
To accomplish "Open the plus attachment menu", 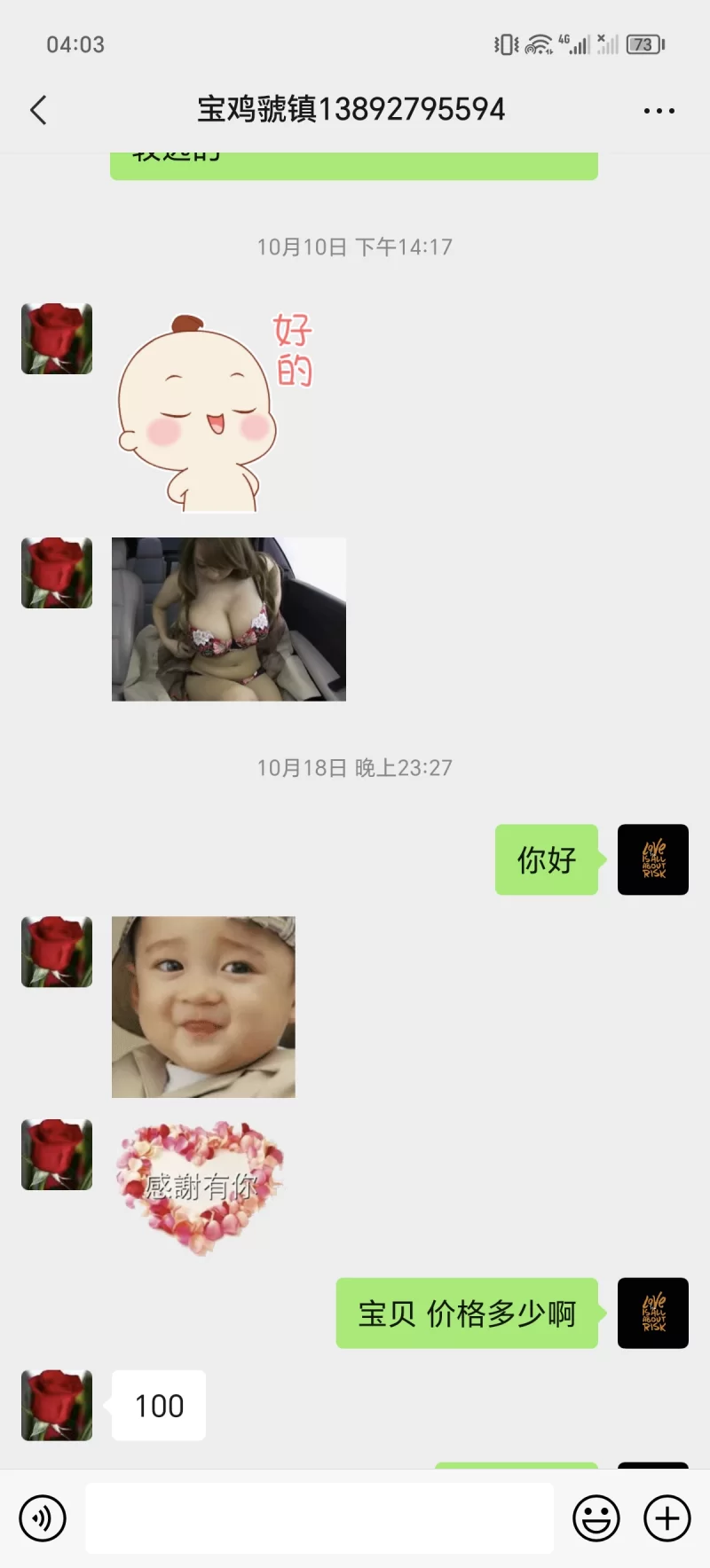I will coord(667,1518).
